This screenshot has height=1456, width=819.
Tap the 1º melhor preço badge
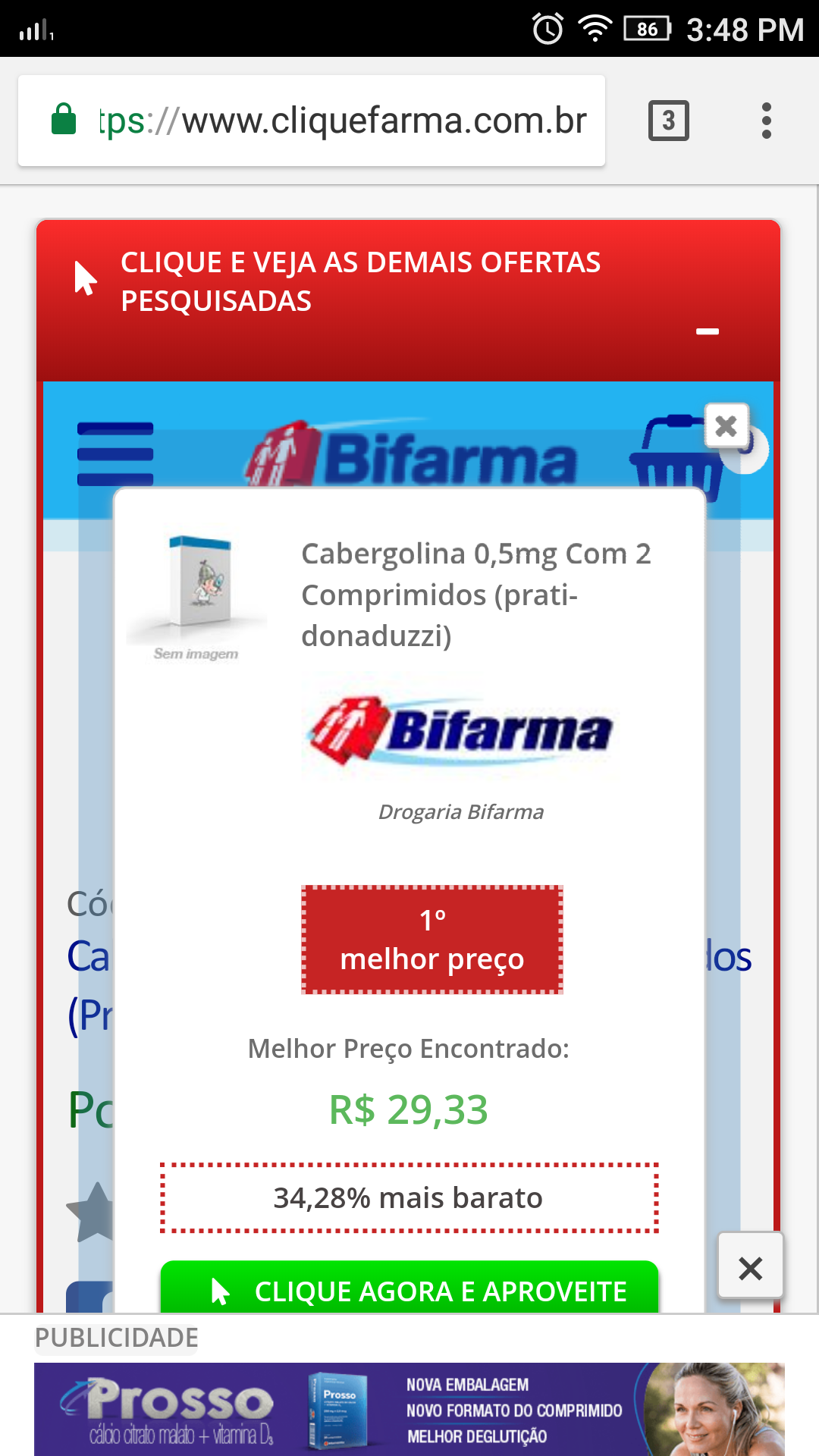point(432,940)
